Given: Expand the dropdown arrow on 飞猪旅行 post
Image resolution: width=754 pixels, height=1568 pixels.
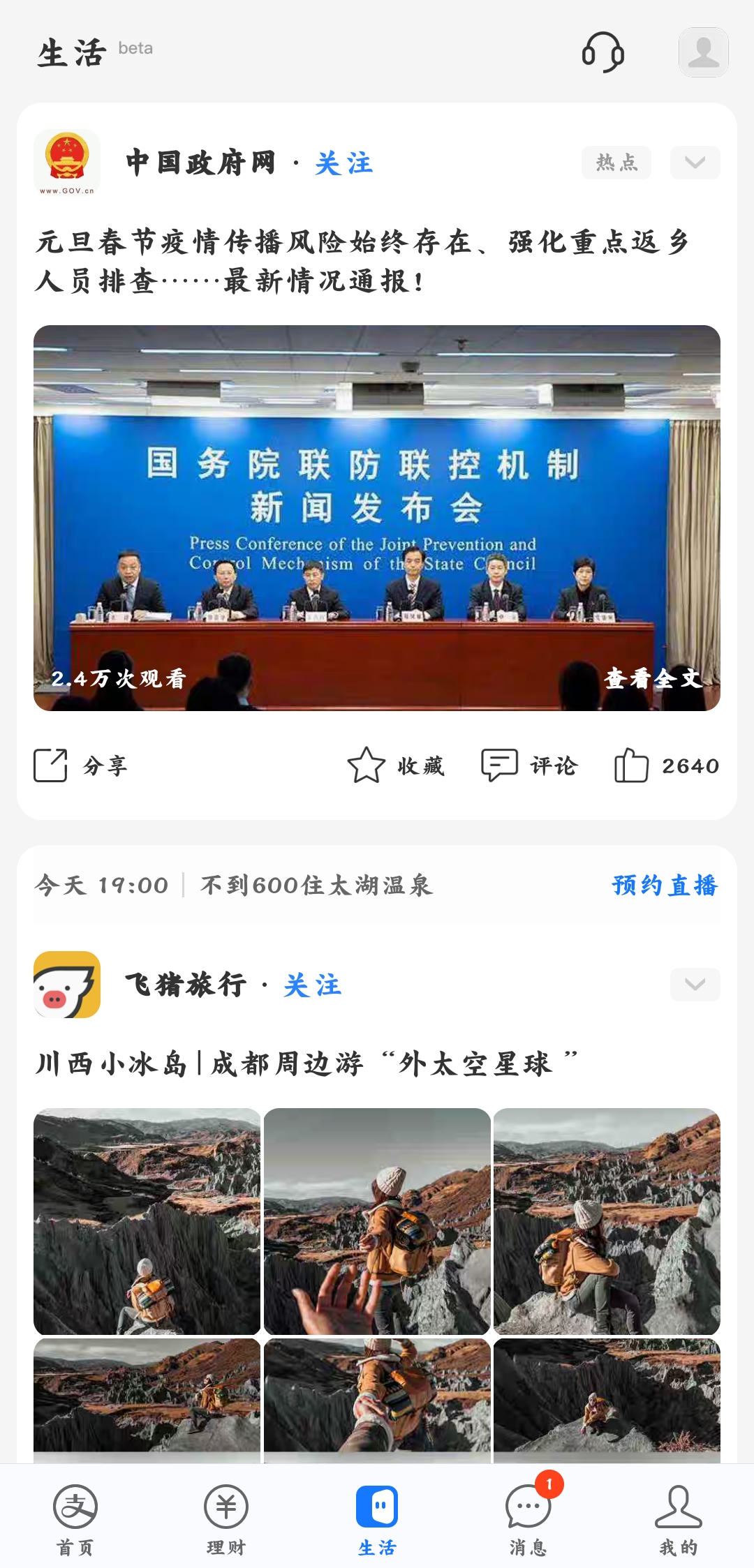Looking at the screenshot, I should tap(695, 985).
